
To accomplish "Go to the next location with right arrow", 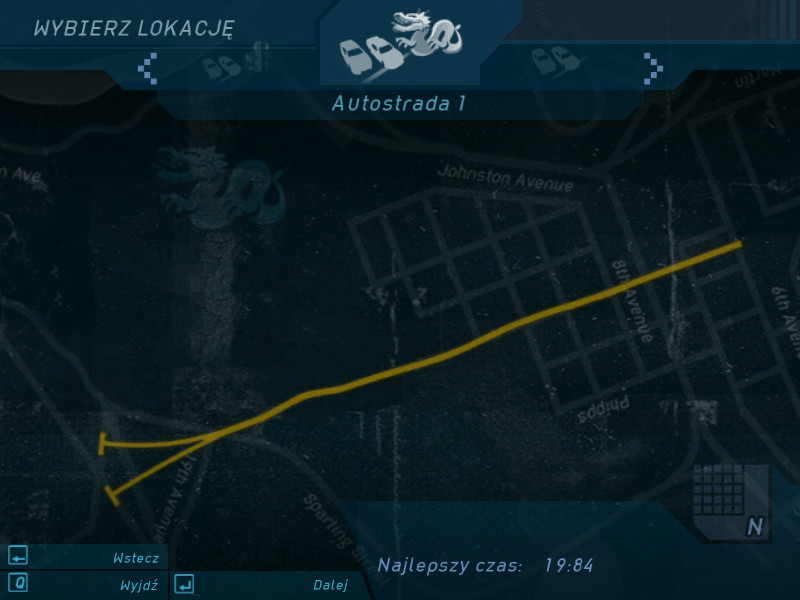I will click(652, 67).
